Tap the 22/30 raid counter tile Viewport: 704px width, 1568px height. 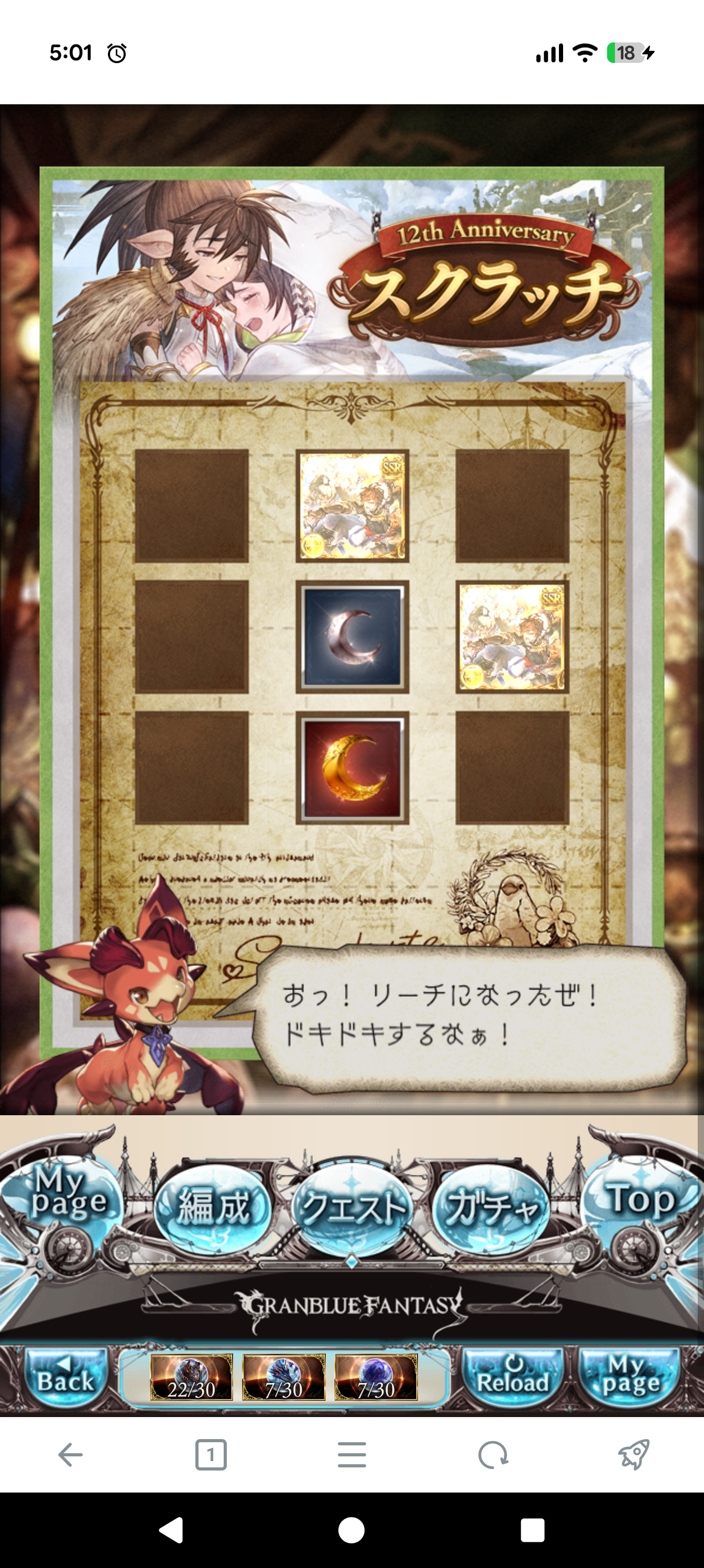(x=192, y=1377)
